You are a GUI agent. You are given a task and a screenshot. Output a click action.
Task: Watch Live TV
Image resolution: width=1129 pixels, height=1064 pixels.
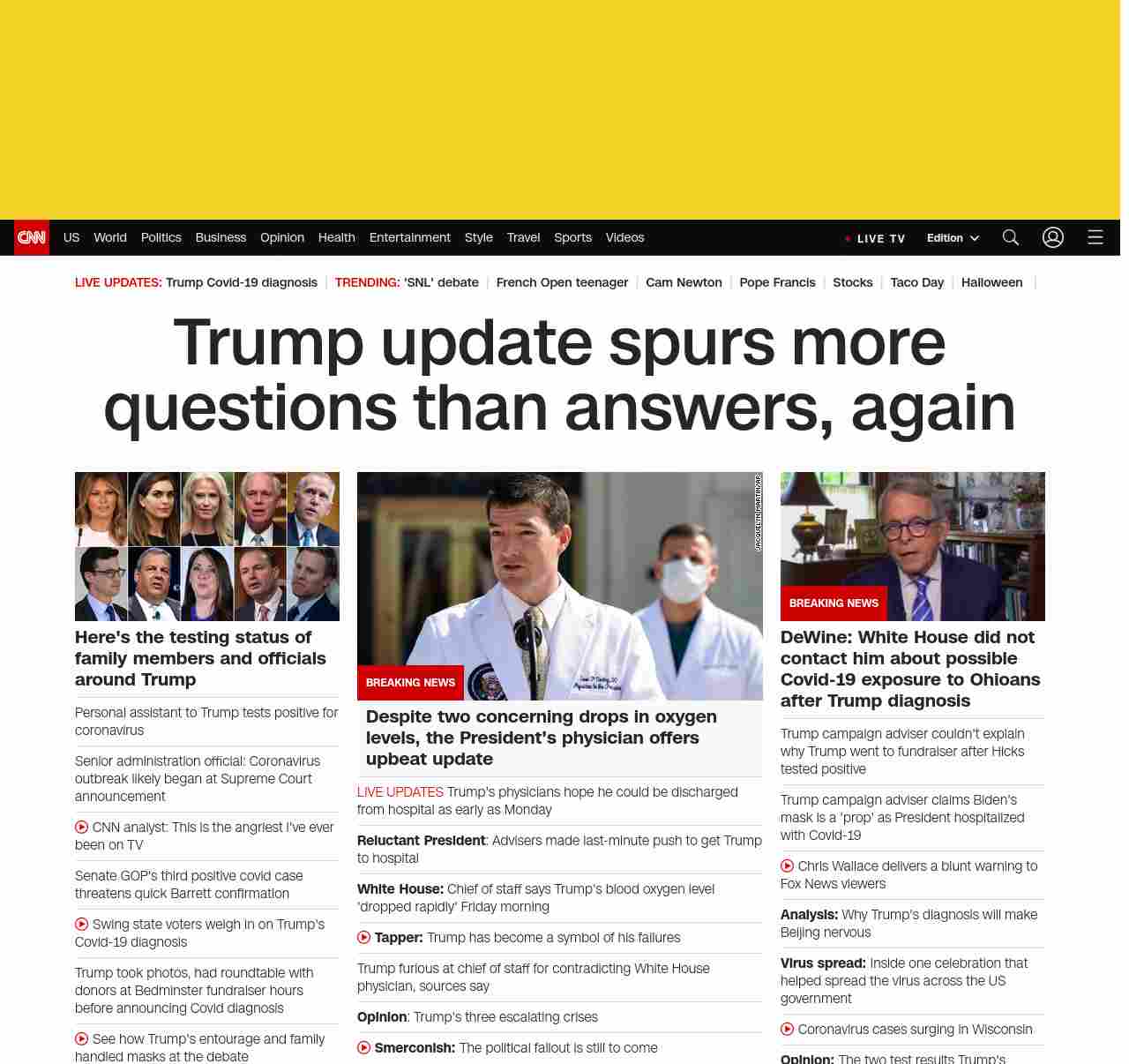(x=875, y=239)
